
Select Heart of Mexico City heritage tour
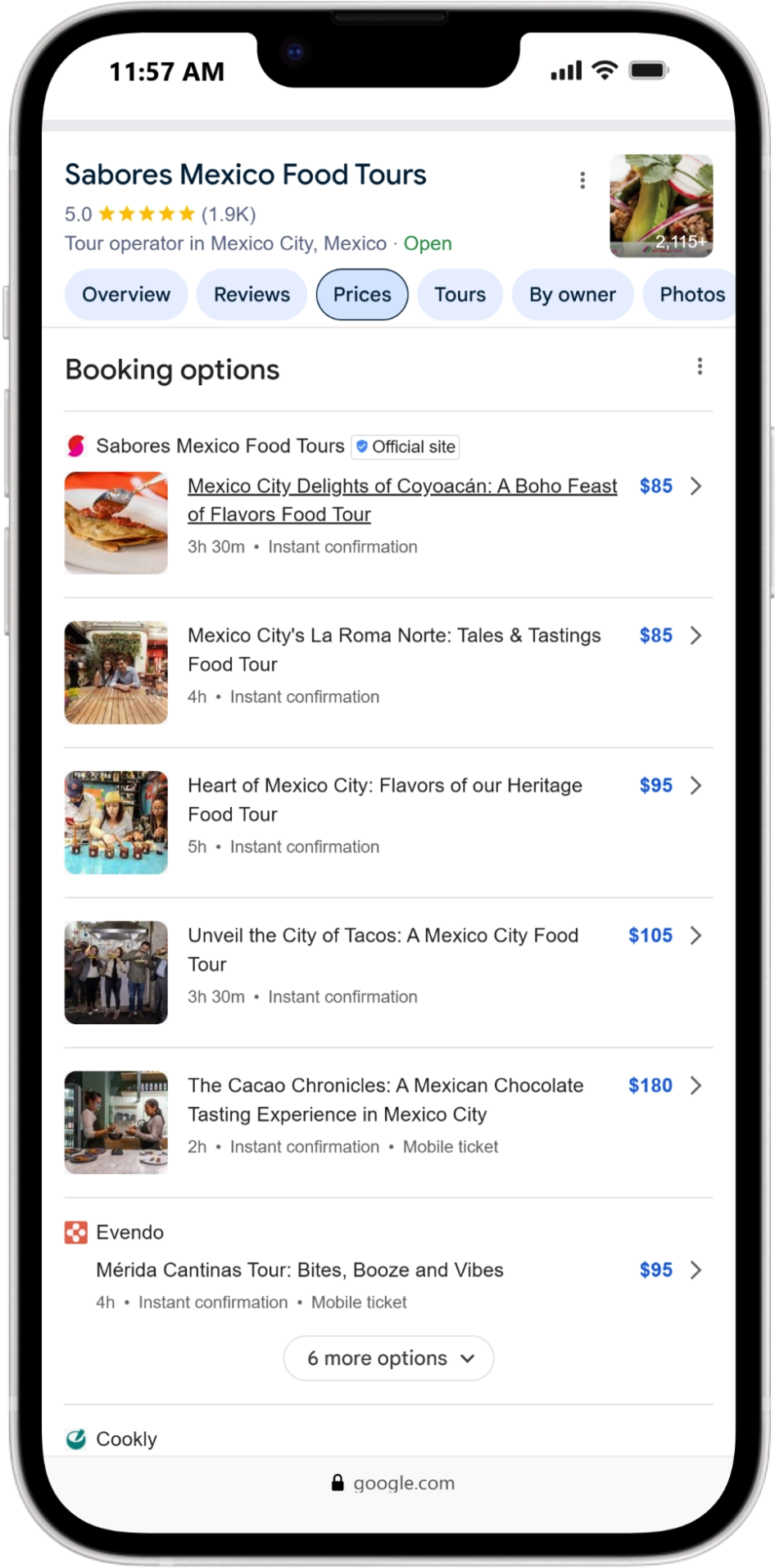[385, 800]
